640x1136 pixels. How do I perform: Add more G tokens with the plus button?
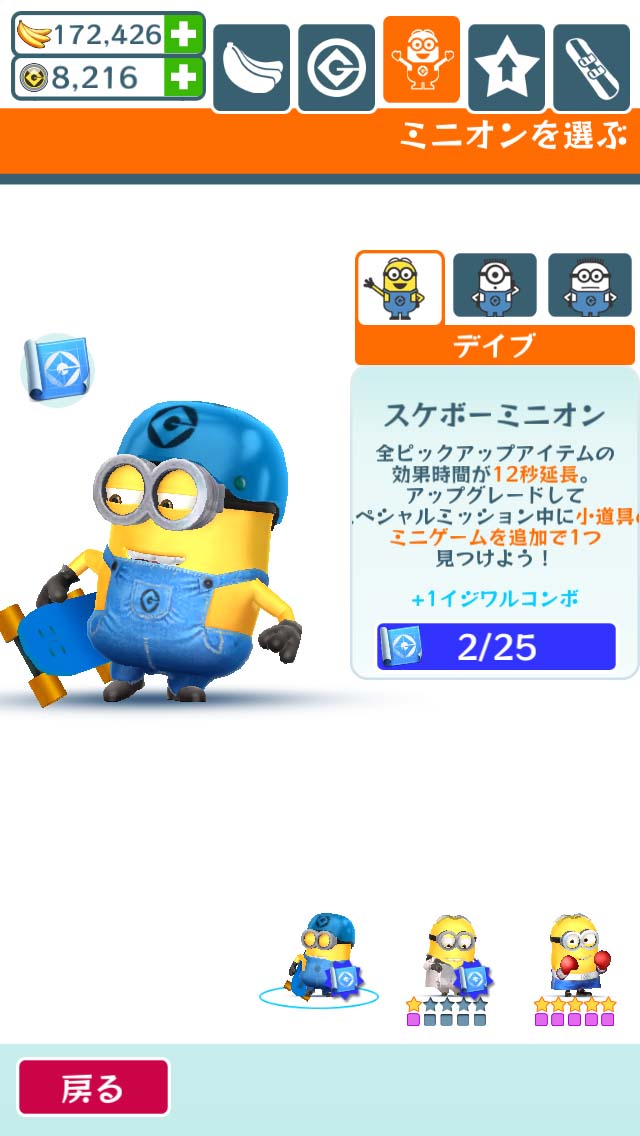[183, 78]
